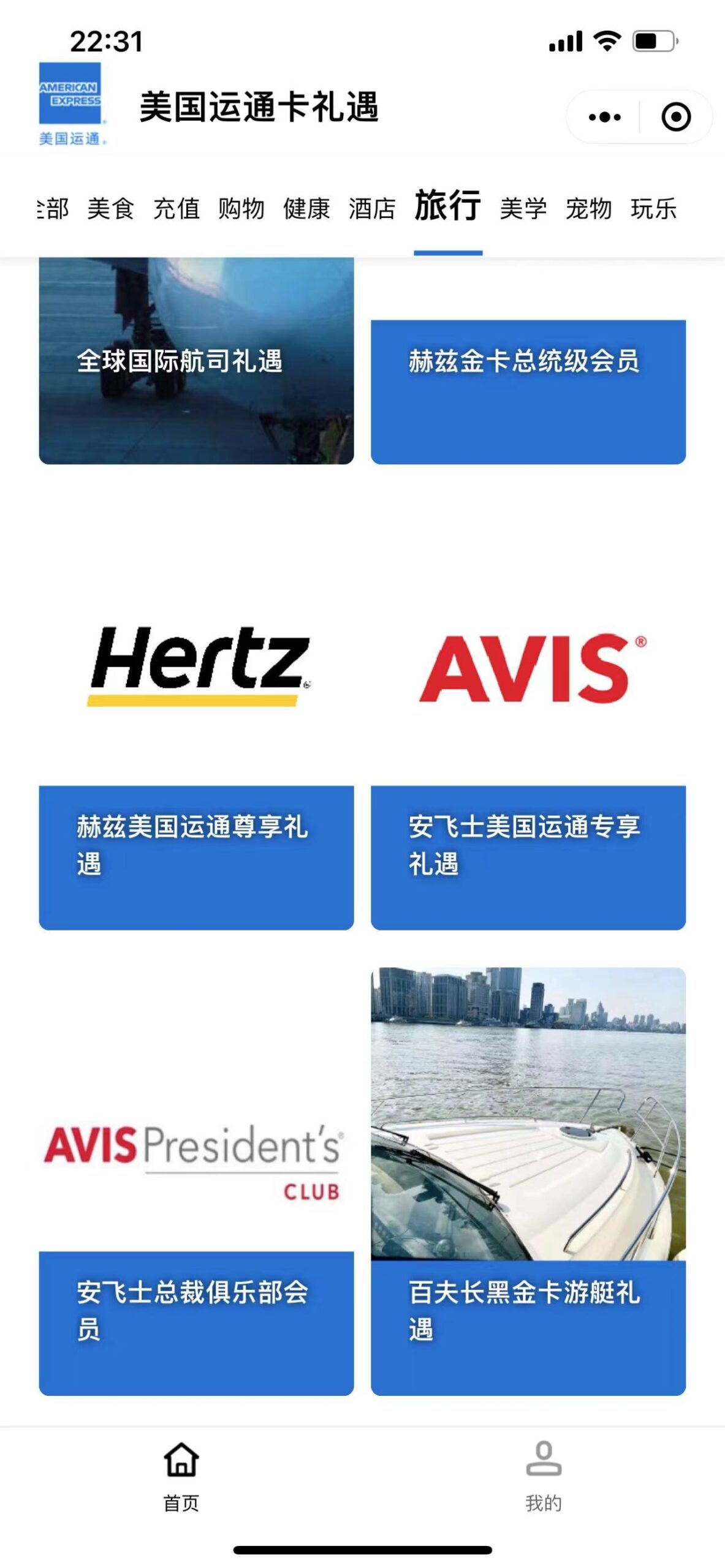725x1568 pixels.
Task: Open the 百夫长黑金卡游艇礼遇 card
Action: pos(528,1182)
